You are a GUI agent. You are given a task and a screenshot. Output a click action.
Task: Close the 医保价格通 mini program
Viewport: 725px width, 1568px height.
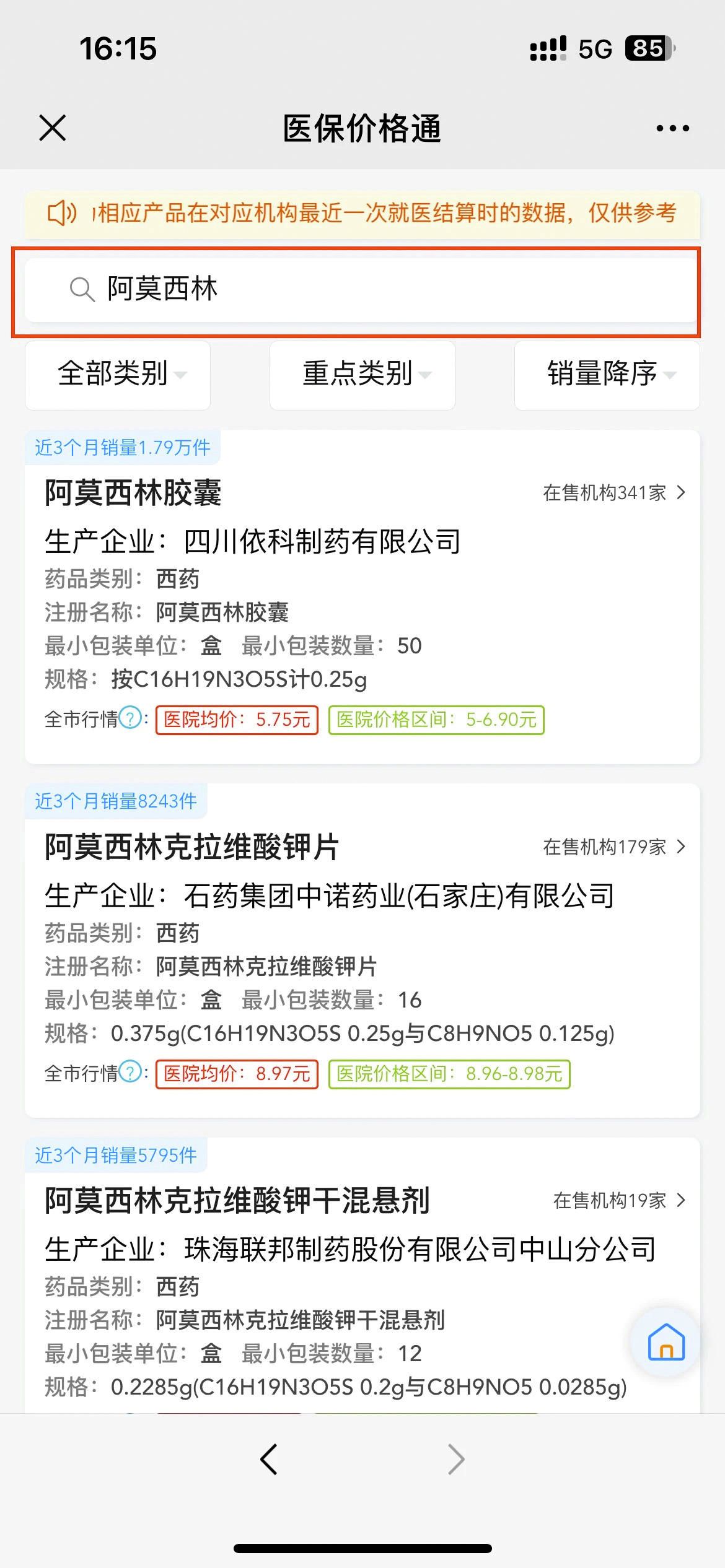click(53, 128)
